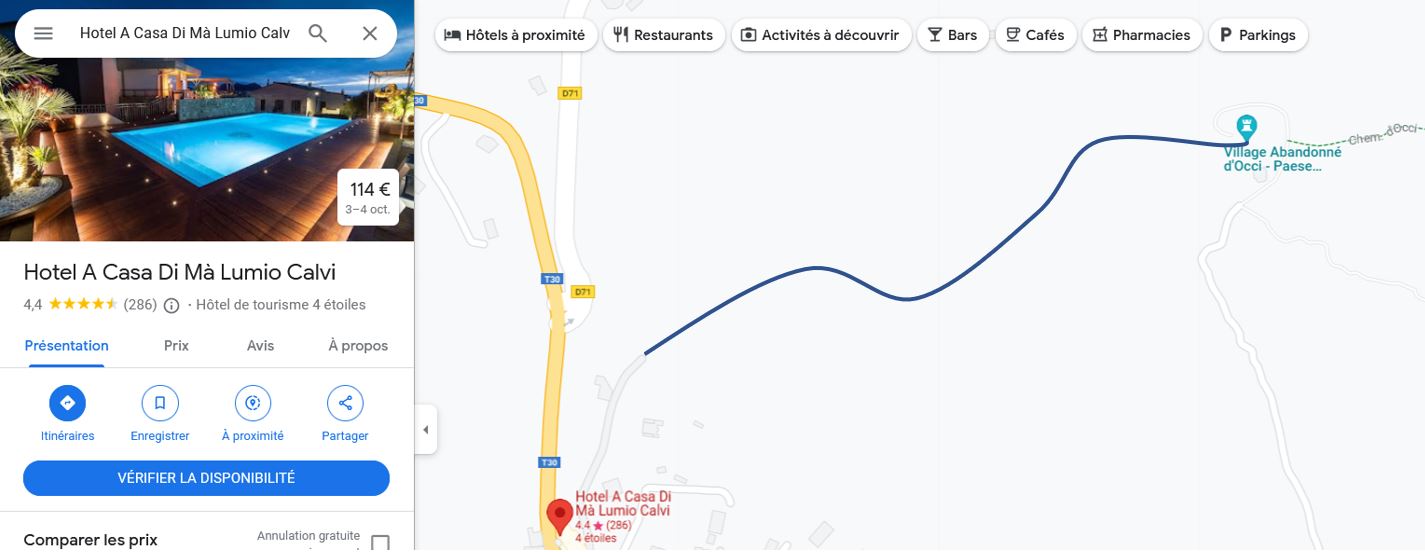Image resolution: width=1425 pixels, height=552 pixels.
Task: Tap the search magnifier icon
Action: [318, 33]
